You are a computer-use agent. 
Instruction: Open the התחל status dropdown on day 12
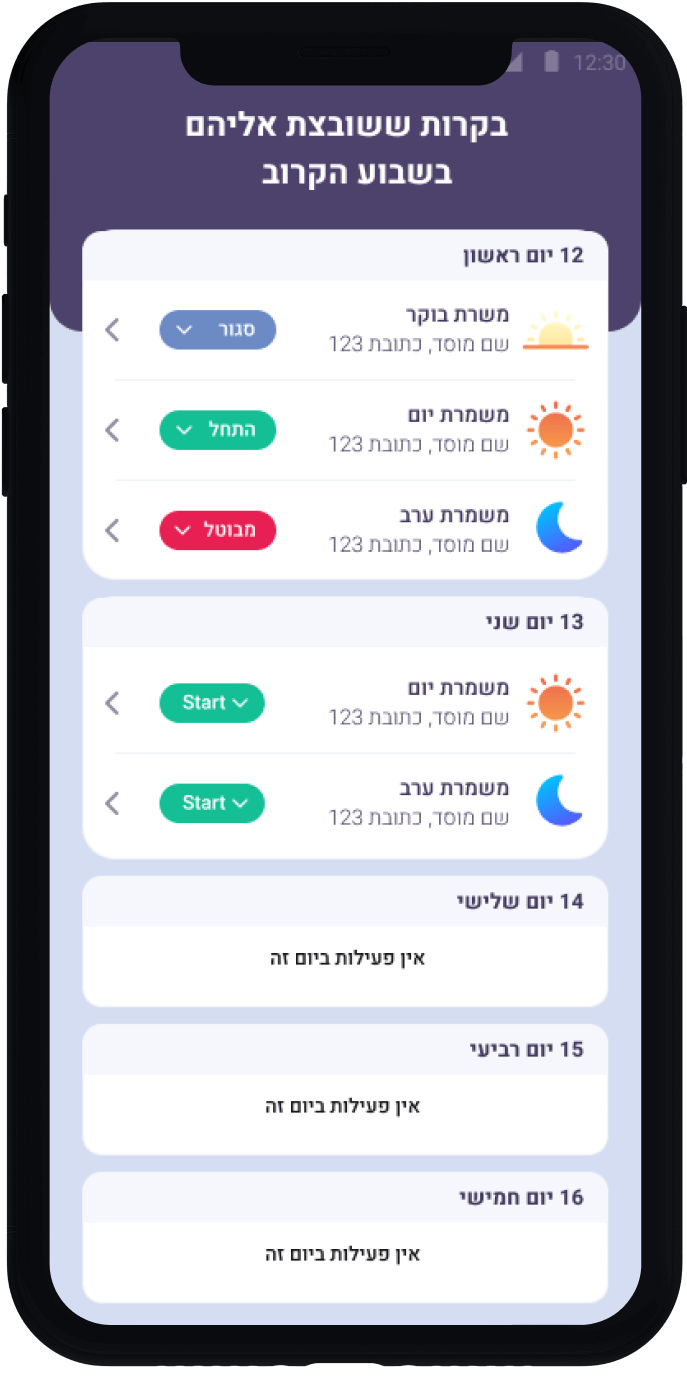[217, 430]
